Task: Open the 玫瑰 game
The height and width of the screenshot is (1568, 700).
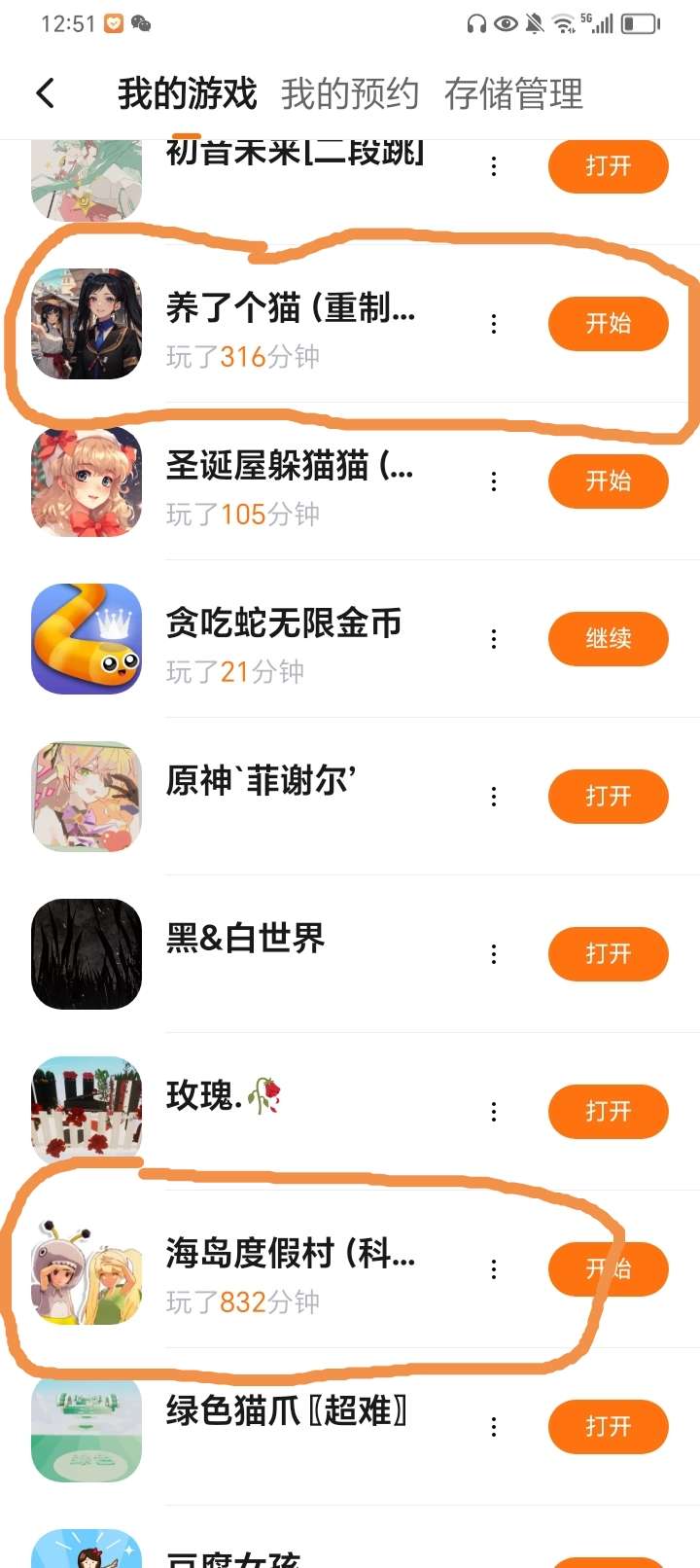Action: pyautogui.click(x=608, y=1112)
